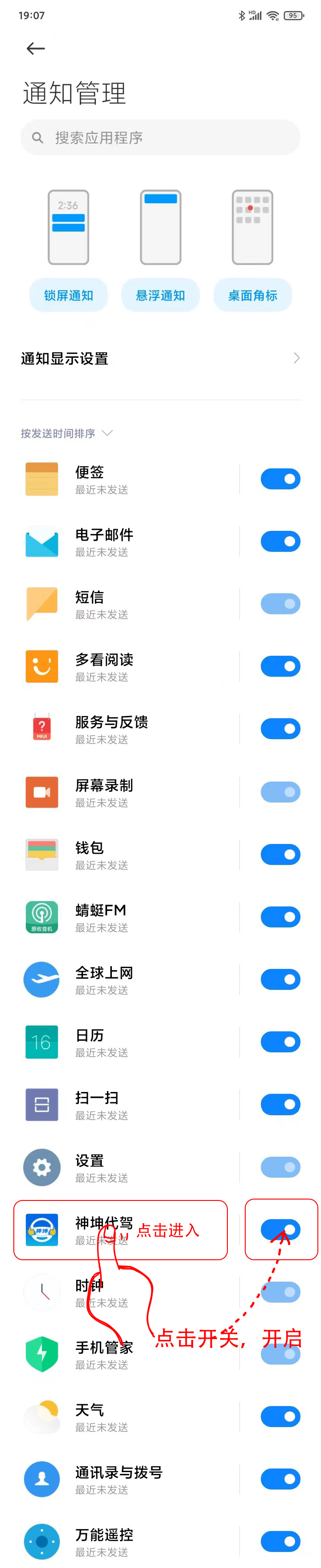Toggle 日历 notifications
Image resolution: width=321 pixels, height=1568 pixels.
pyautogui.click(x=280, y=1042)
